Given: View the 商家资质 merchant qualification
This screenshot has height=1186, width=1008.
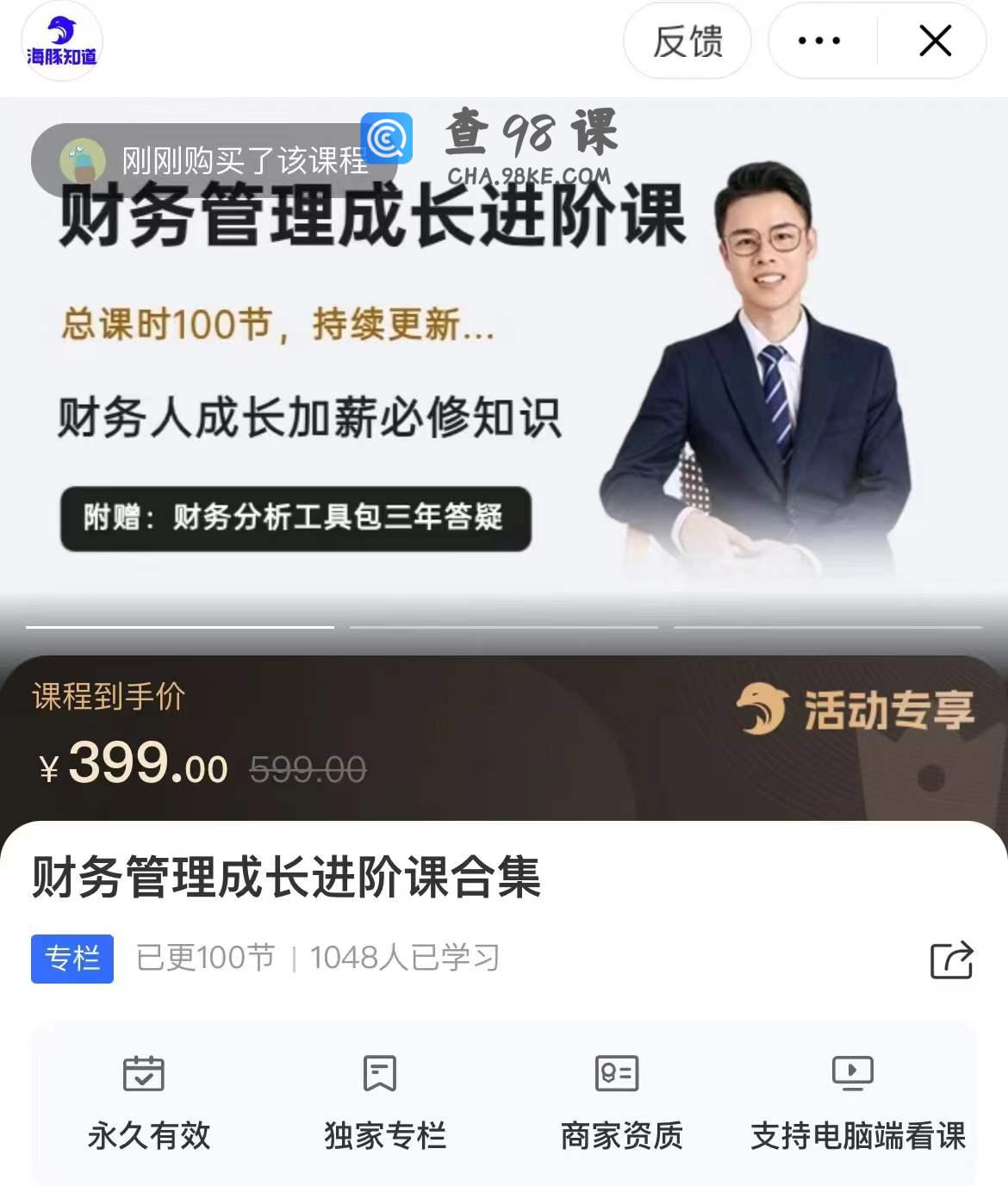Looking at the screenshot, I should tap(620, 1102).
